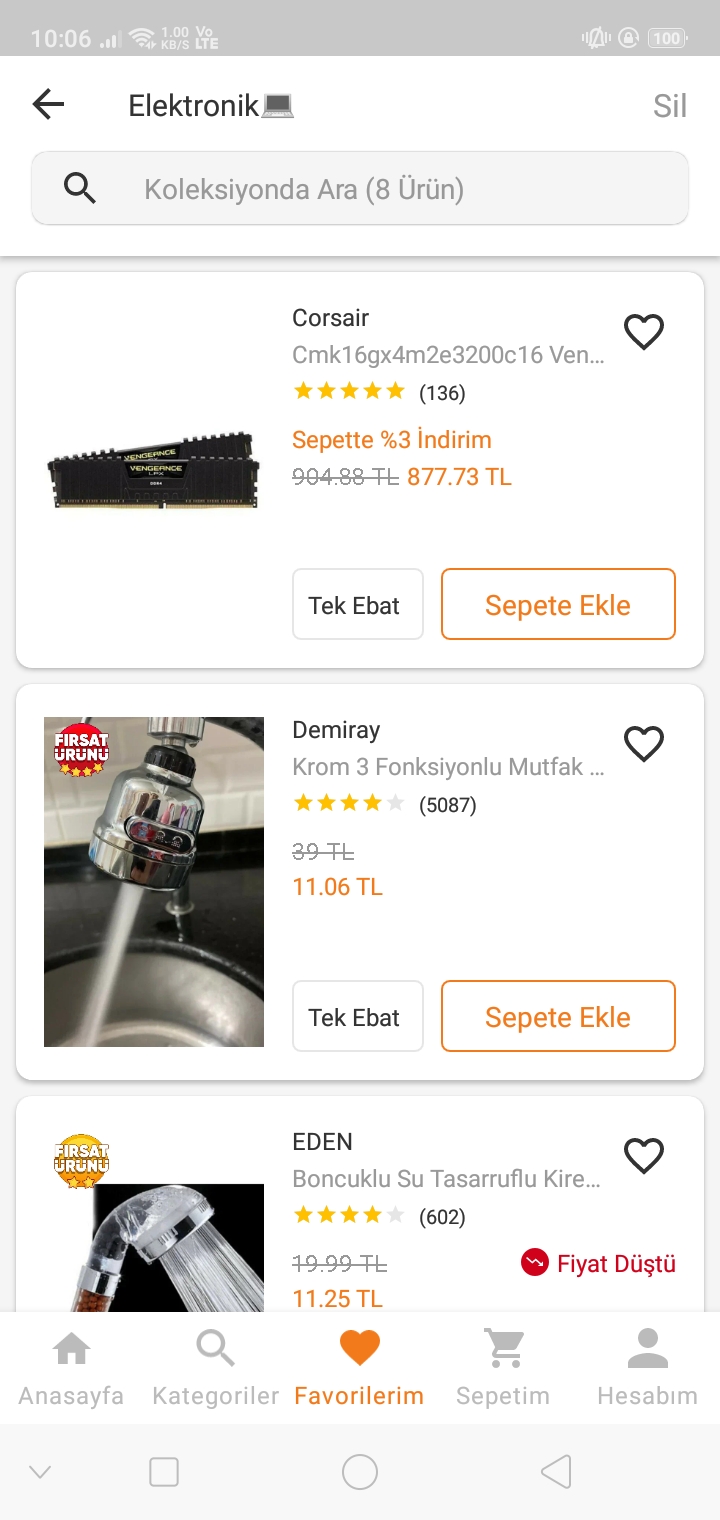
Task: Add Corsair RAM to the cart
Action: coord(558,604)
